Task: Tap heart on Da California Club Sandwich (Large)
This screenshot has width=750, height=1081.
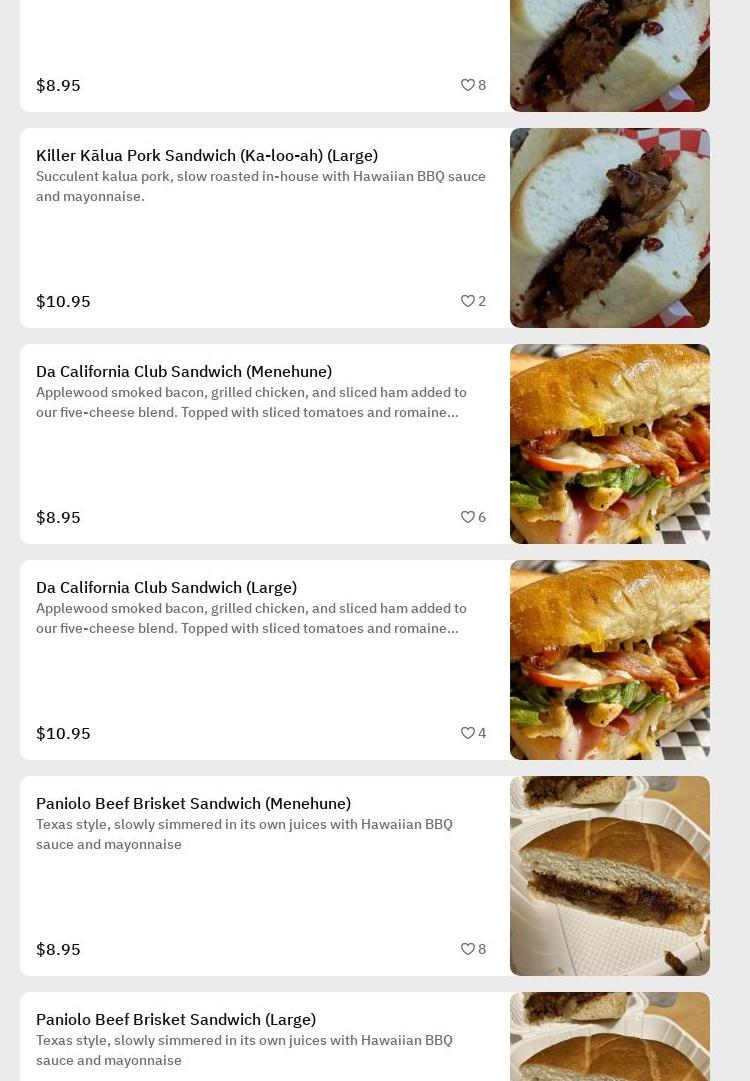Action: [468, 733]
